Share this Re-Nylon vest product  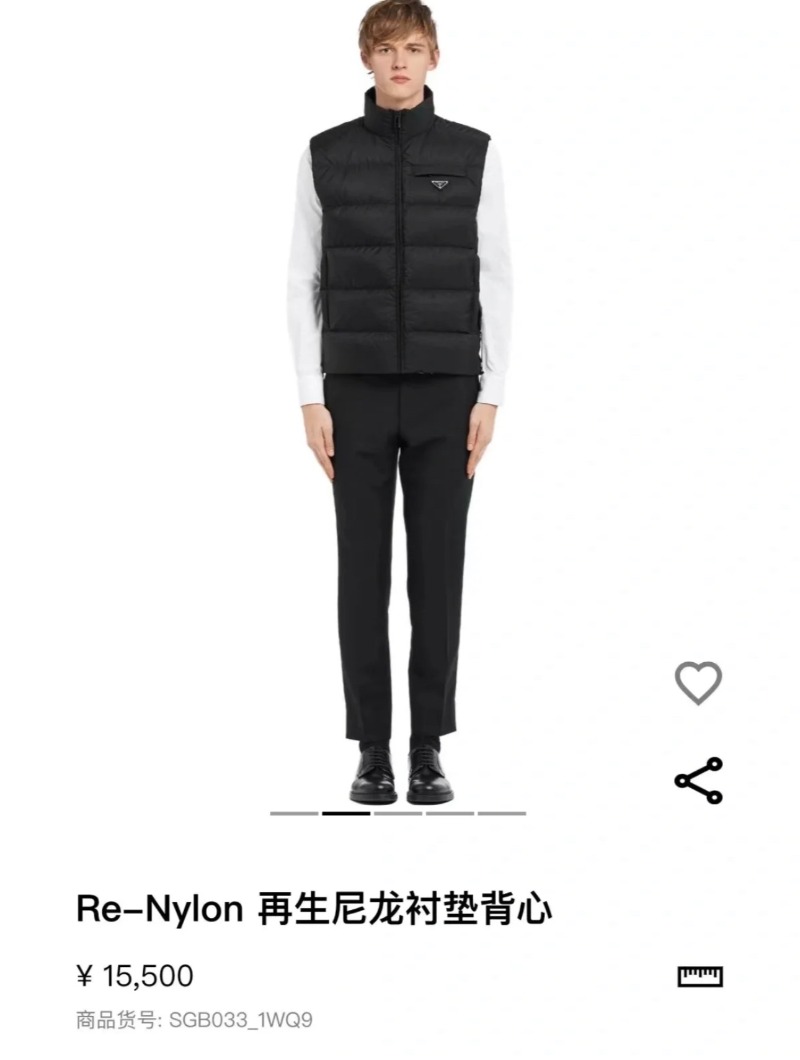coord(698,780)
